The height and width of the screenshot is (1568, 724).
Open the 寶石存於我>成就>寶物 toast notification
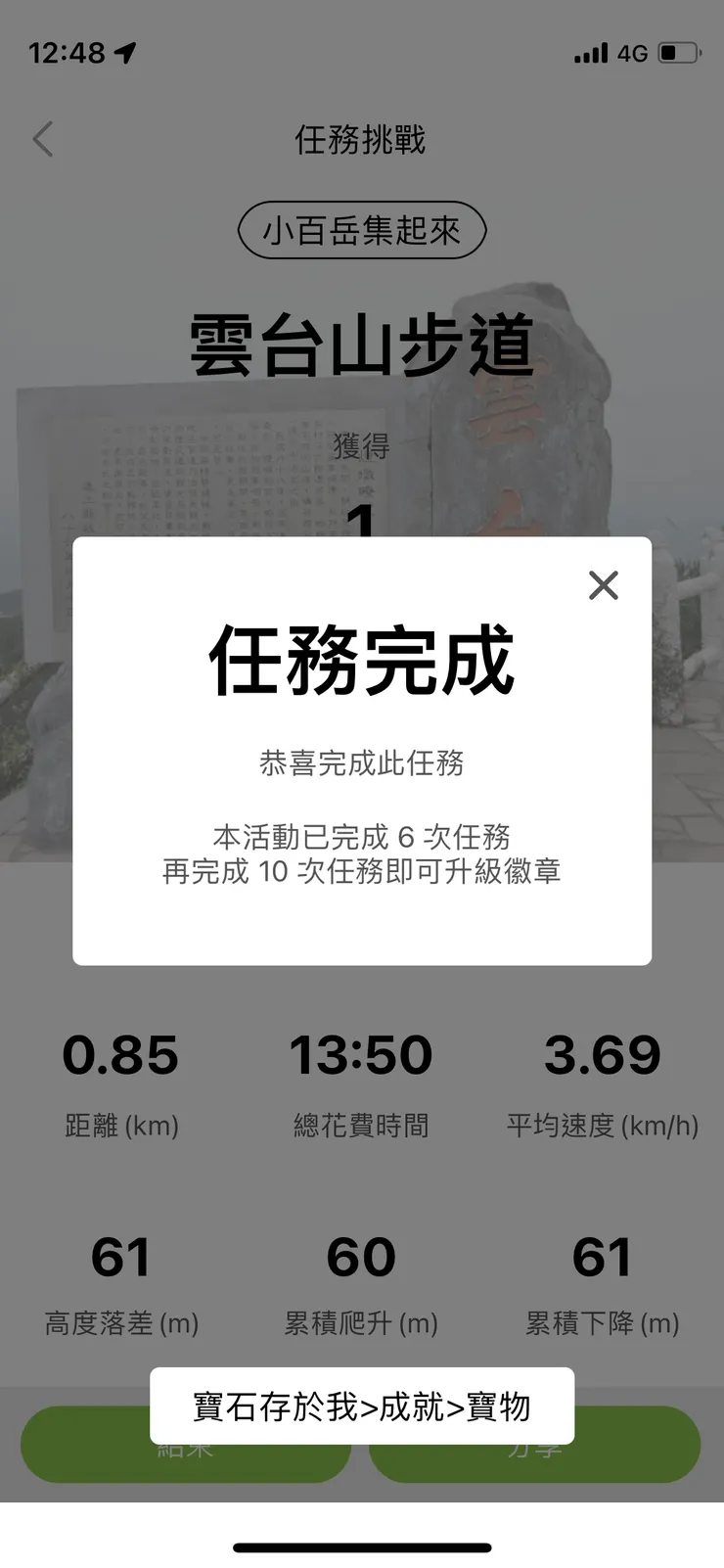tap(362, 1407)
